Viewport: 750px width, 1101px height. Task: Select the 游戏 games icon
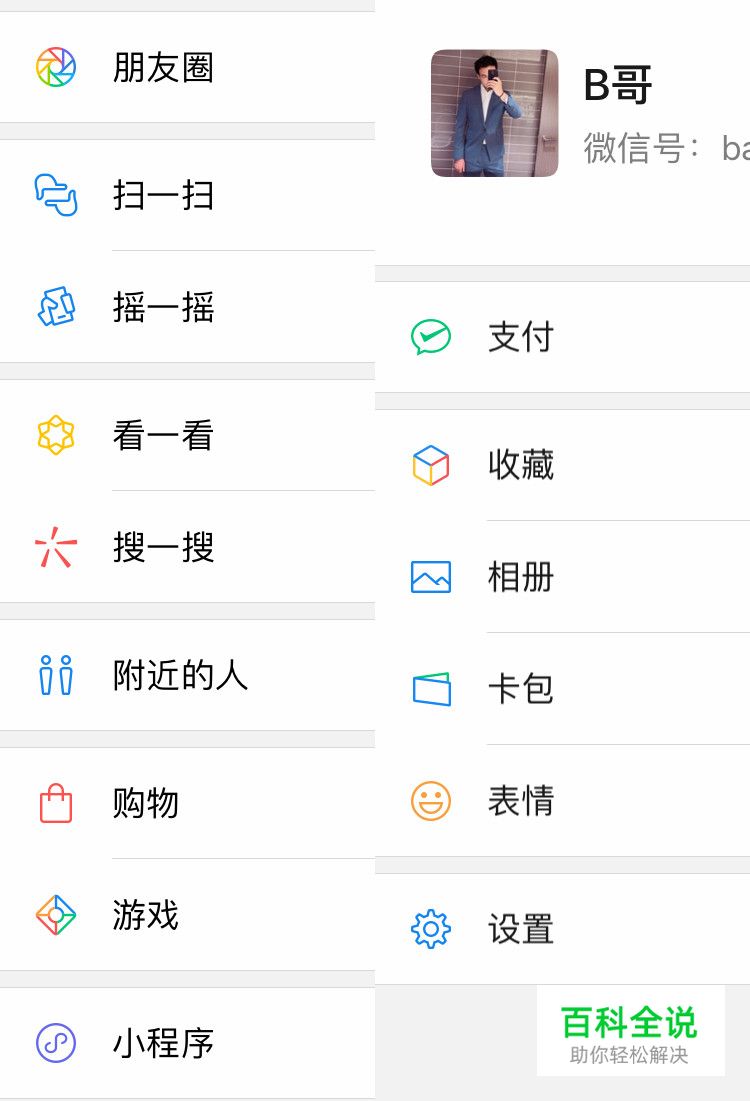coord(57,916)
